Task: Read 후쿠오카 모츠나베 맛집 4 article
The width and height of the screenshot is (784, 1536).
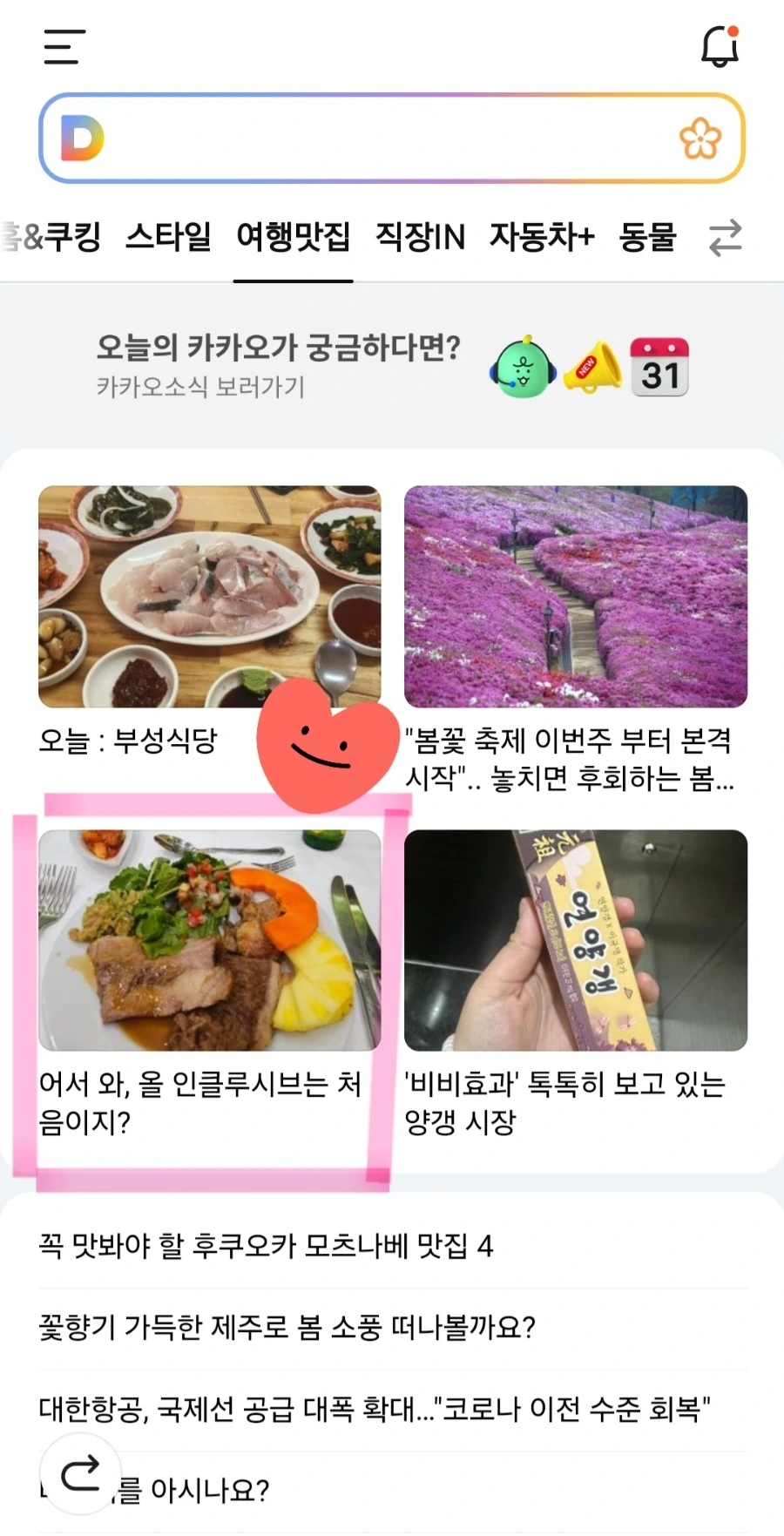Action: point(266,1246)
